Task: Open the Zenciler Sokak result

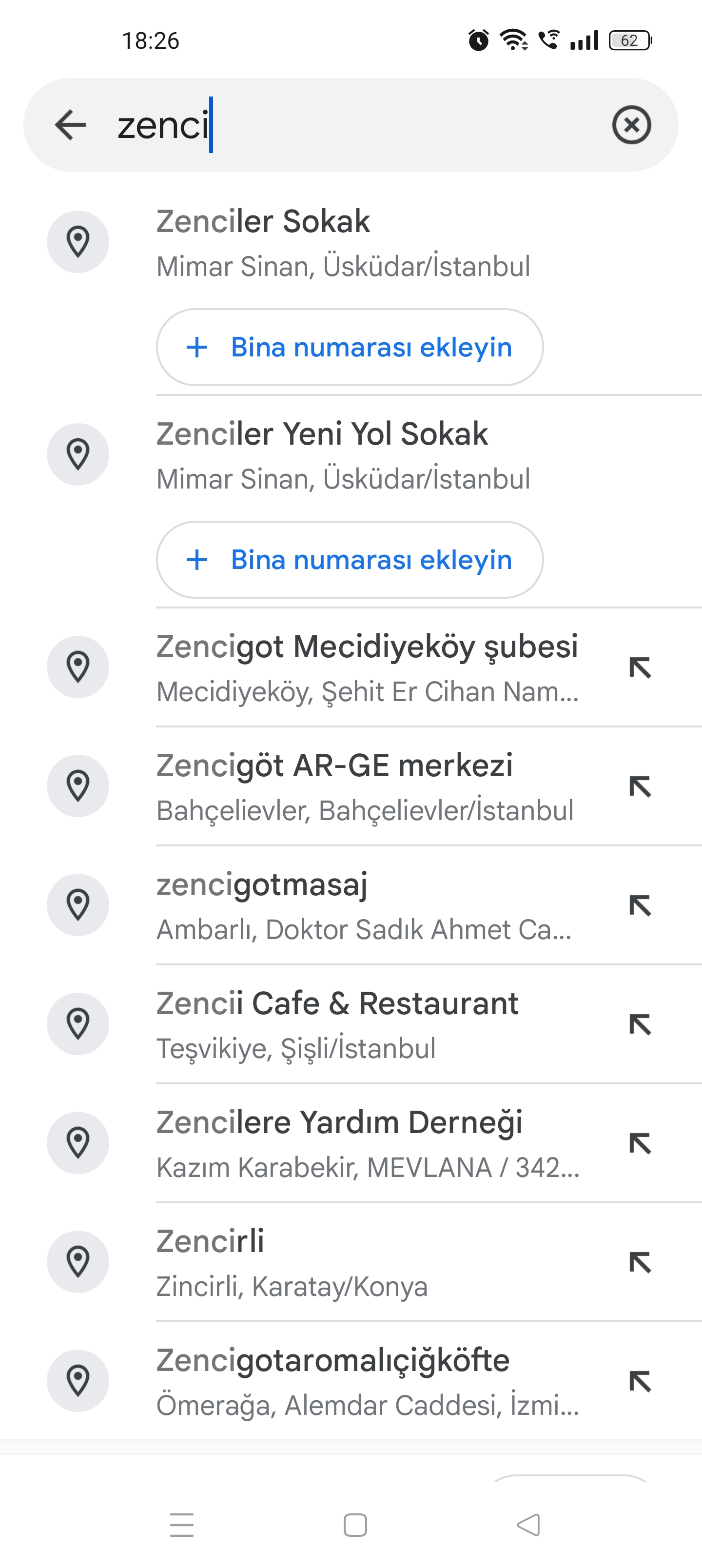Action: [351, 243]
